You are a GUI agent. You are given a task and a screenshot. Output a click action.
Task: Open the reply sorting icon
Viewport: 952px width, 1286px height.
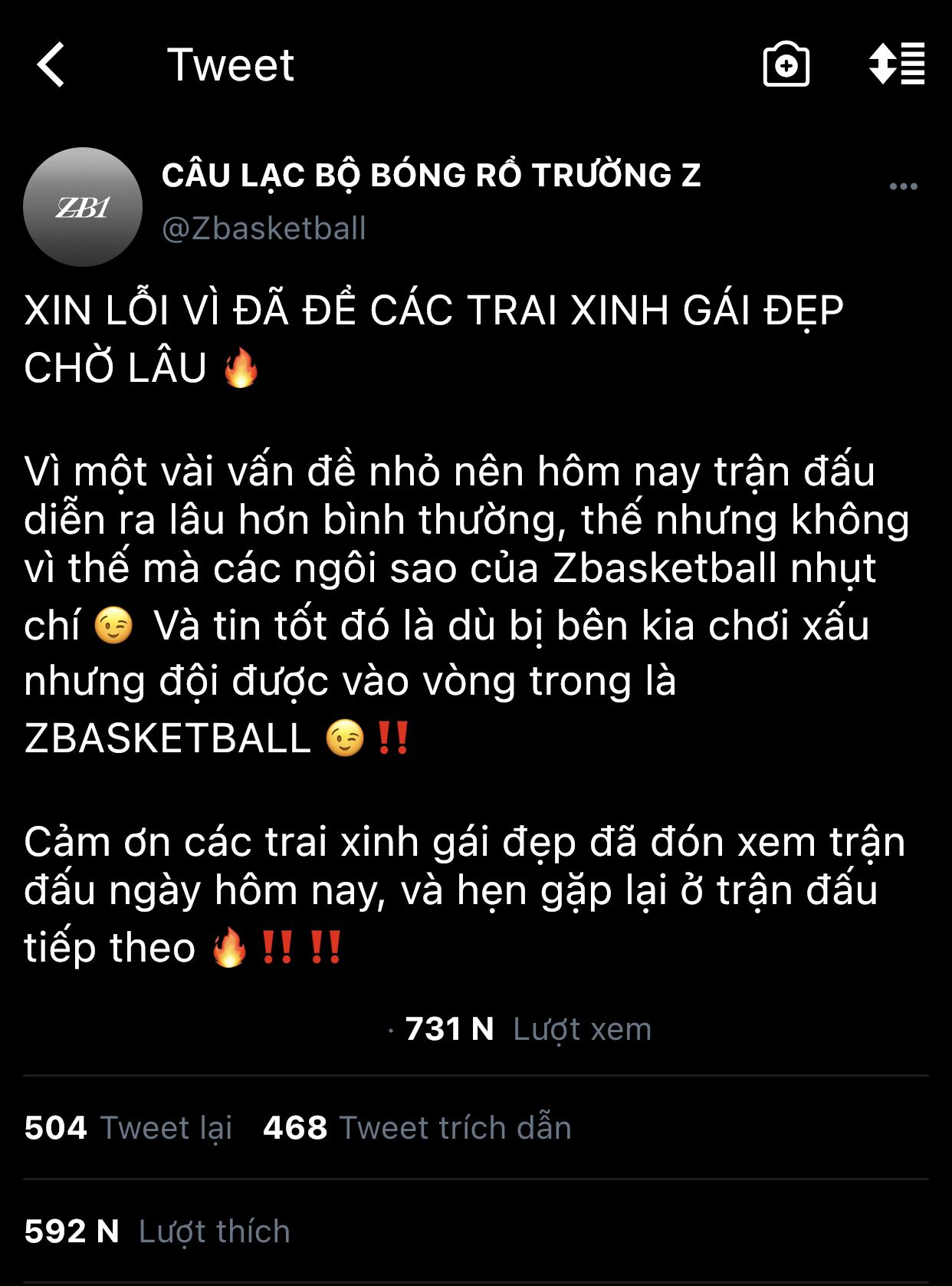coord(896,64)
